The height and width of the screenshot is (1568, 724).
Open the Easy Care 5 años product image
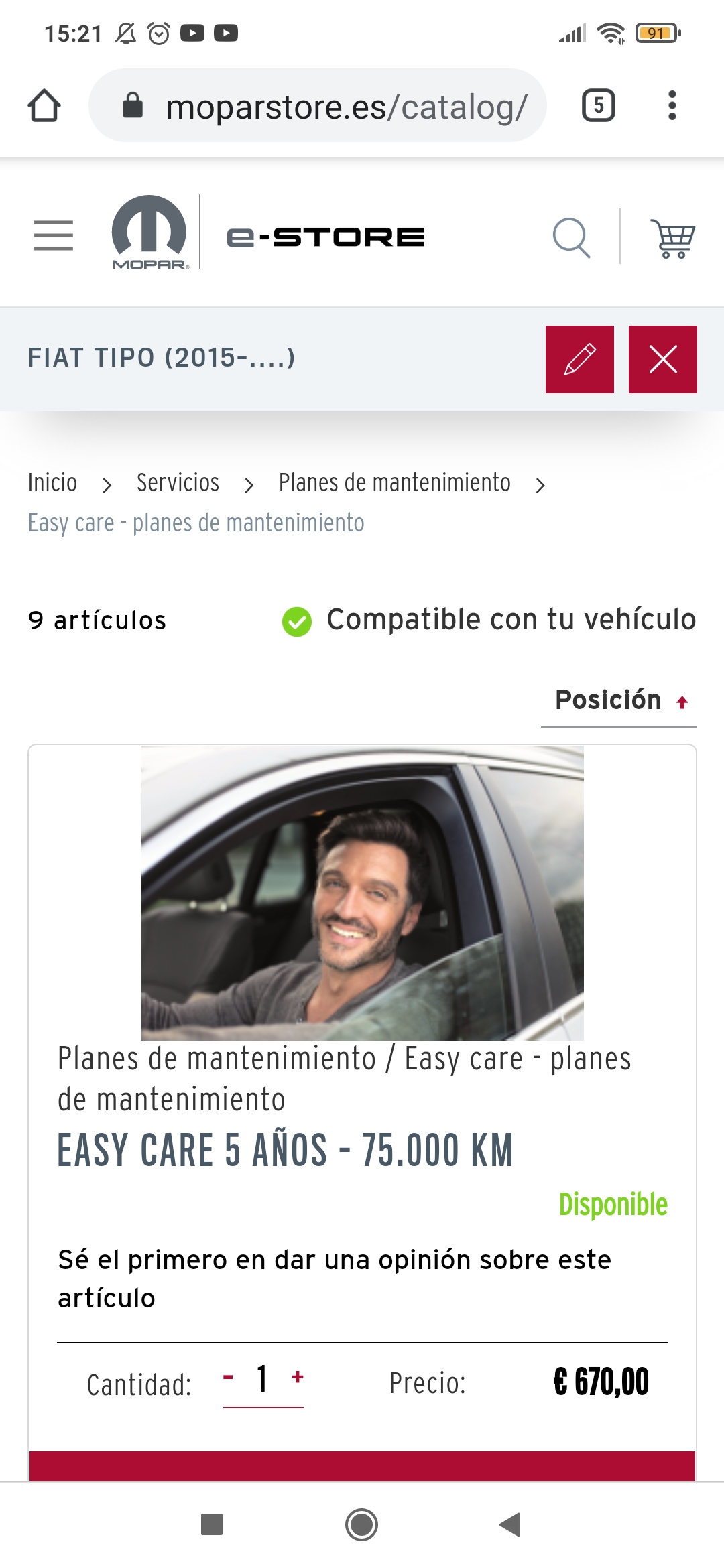tap(362, 893)
